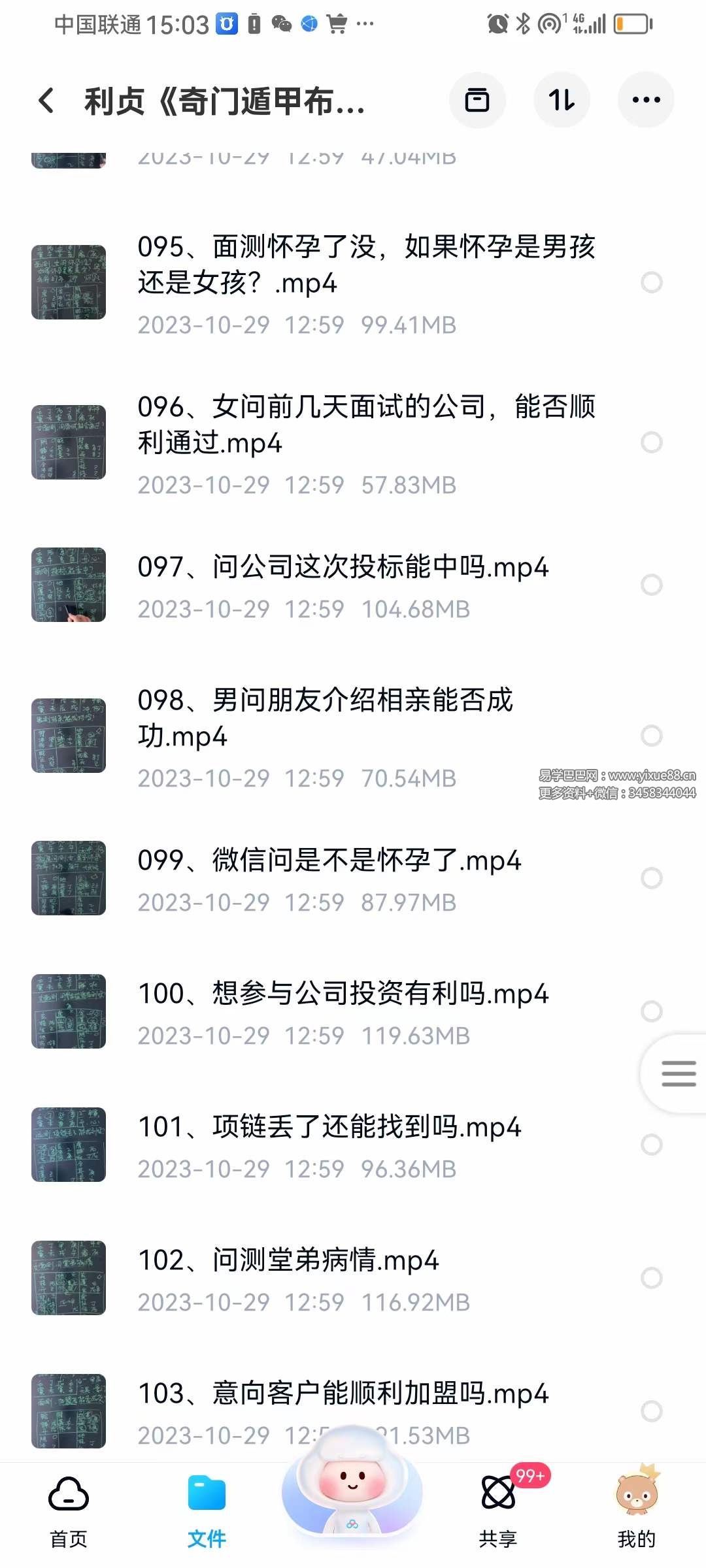The width and height of the screenshot is (706, 1568).
Task: Open thumbnail of file 101 项链 video
Action: 68,1144
